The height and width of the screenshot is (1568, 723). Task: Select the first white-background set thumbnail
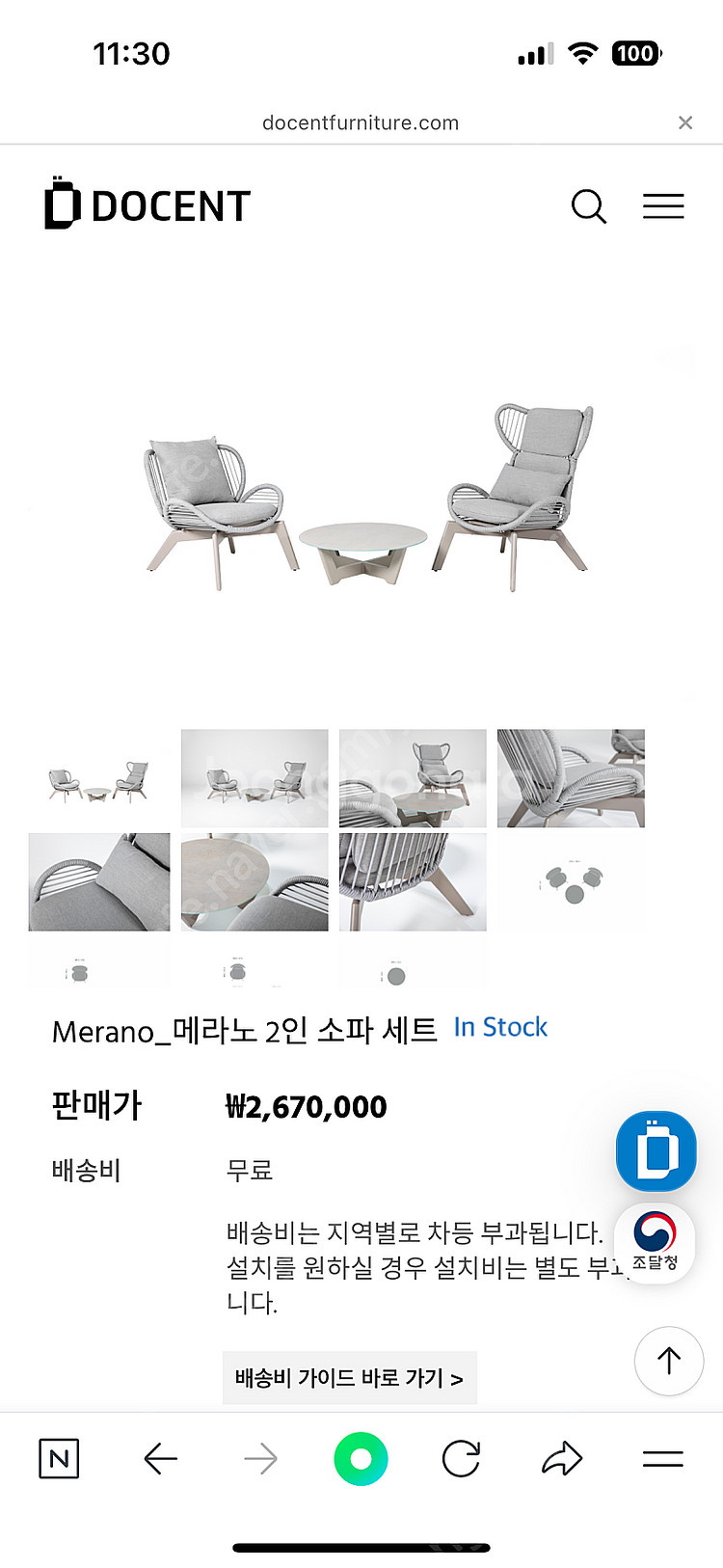[x=99, y=778]
